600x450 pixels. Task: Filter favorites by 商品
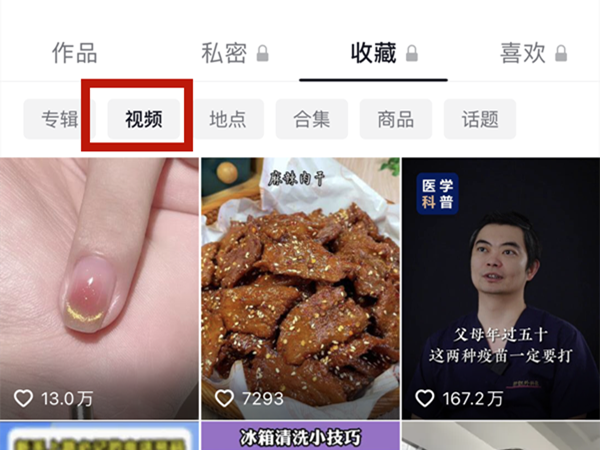pos(396,120)
